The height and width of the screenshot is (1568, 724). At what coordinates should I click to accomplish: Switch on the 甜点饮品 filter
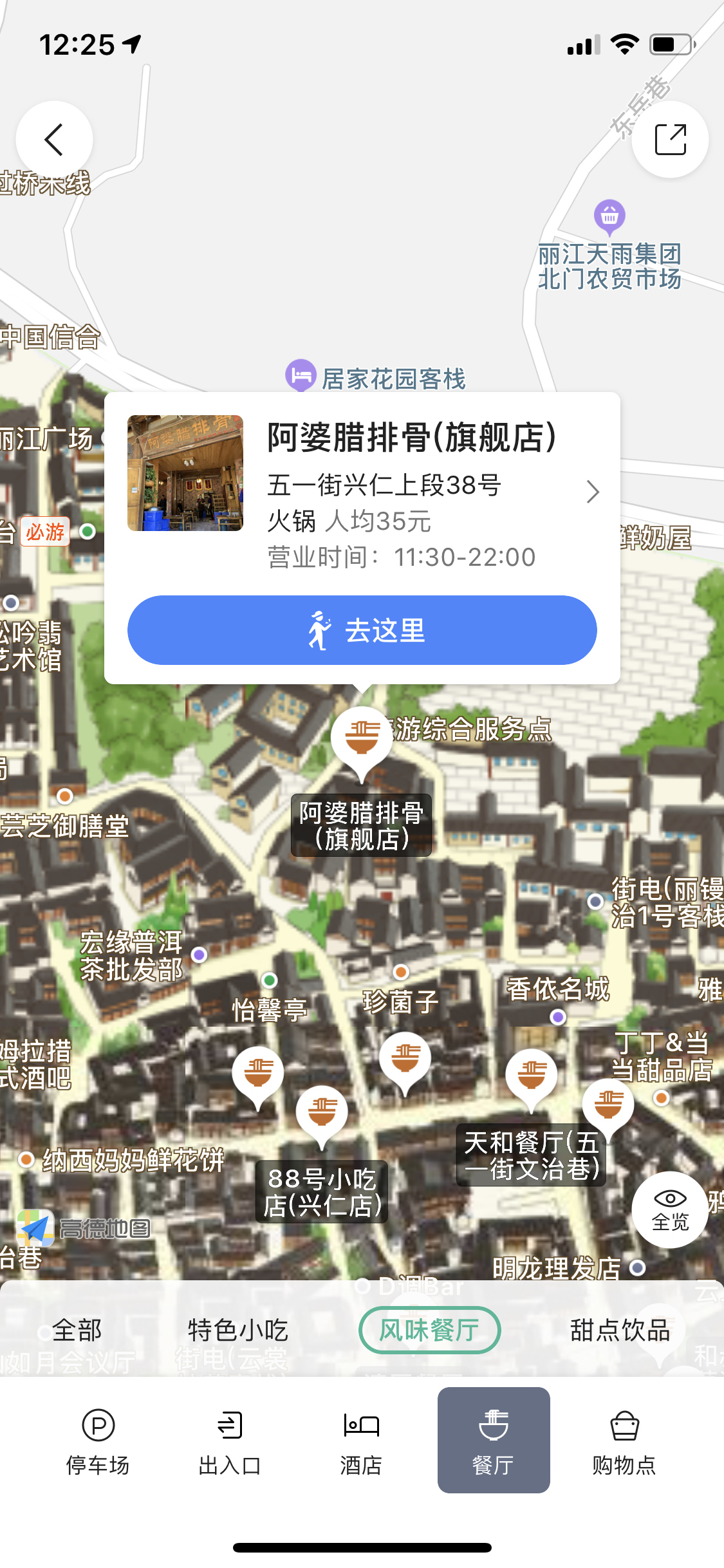[620, 1330]
